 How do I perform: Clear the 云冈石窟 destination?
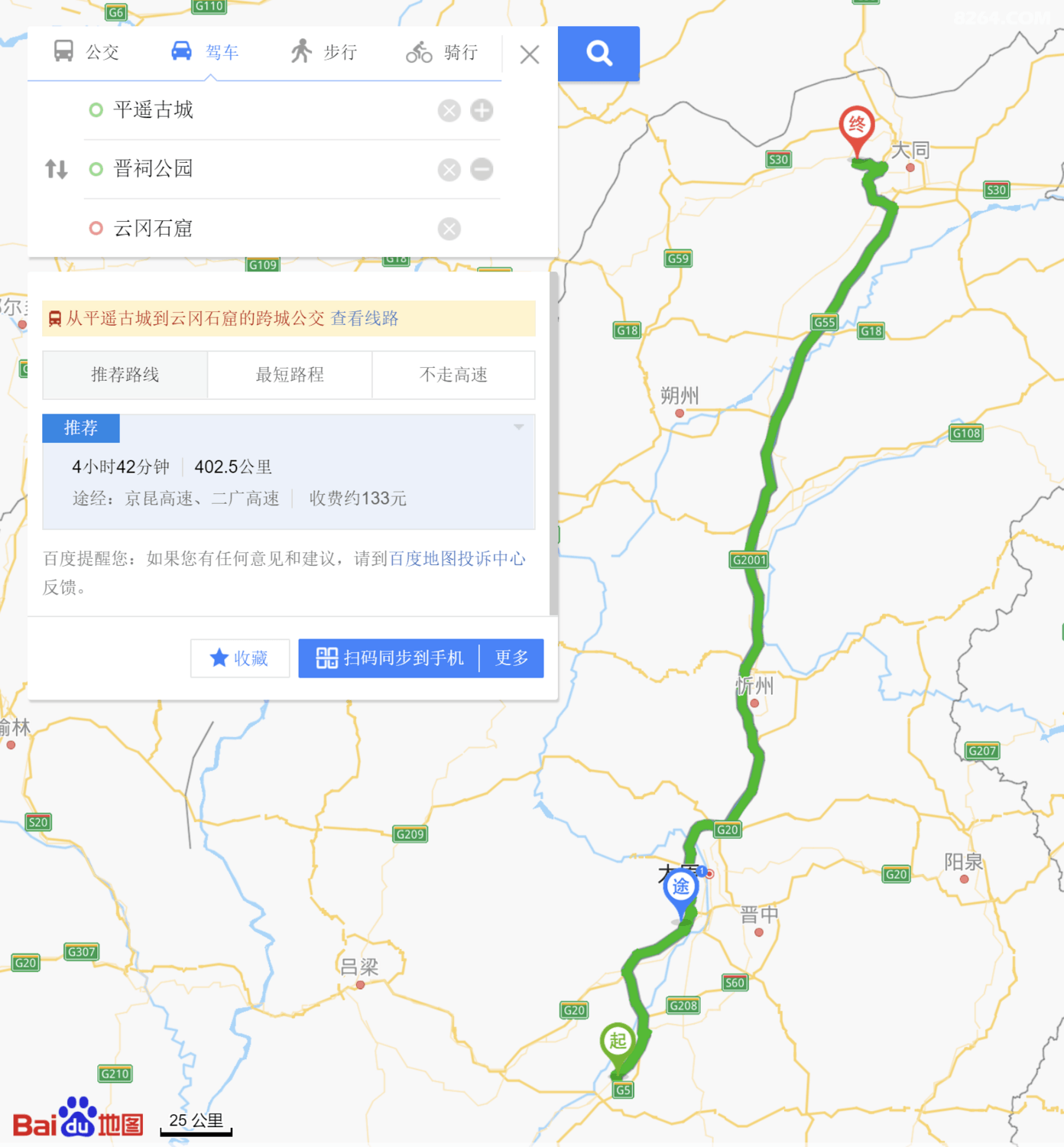(x=449, y=229)
